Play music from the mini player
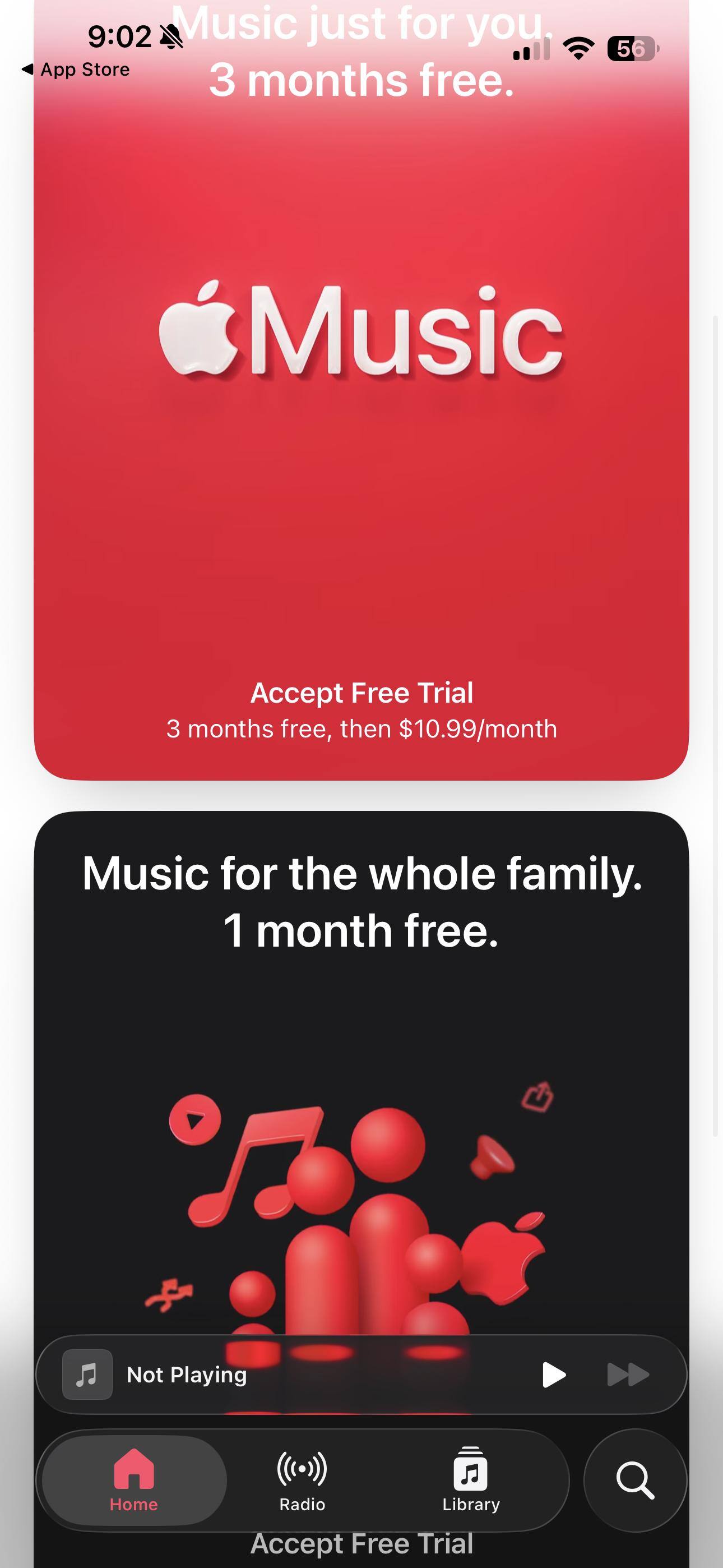 (x=554, y=1375)
